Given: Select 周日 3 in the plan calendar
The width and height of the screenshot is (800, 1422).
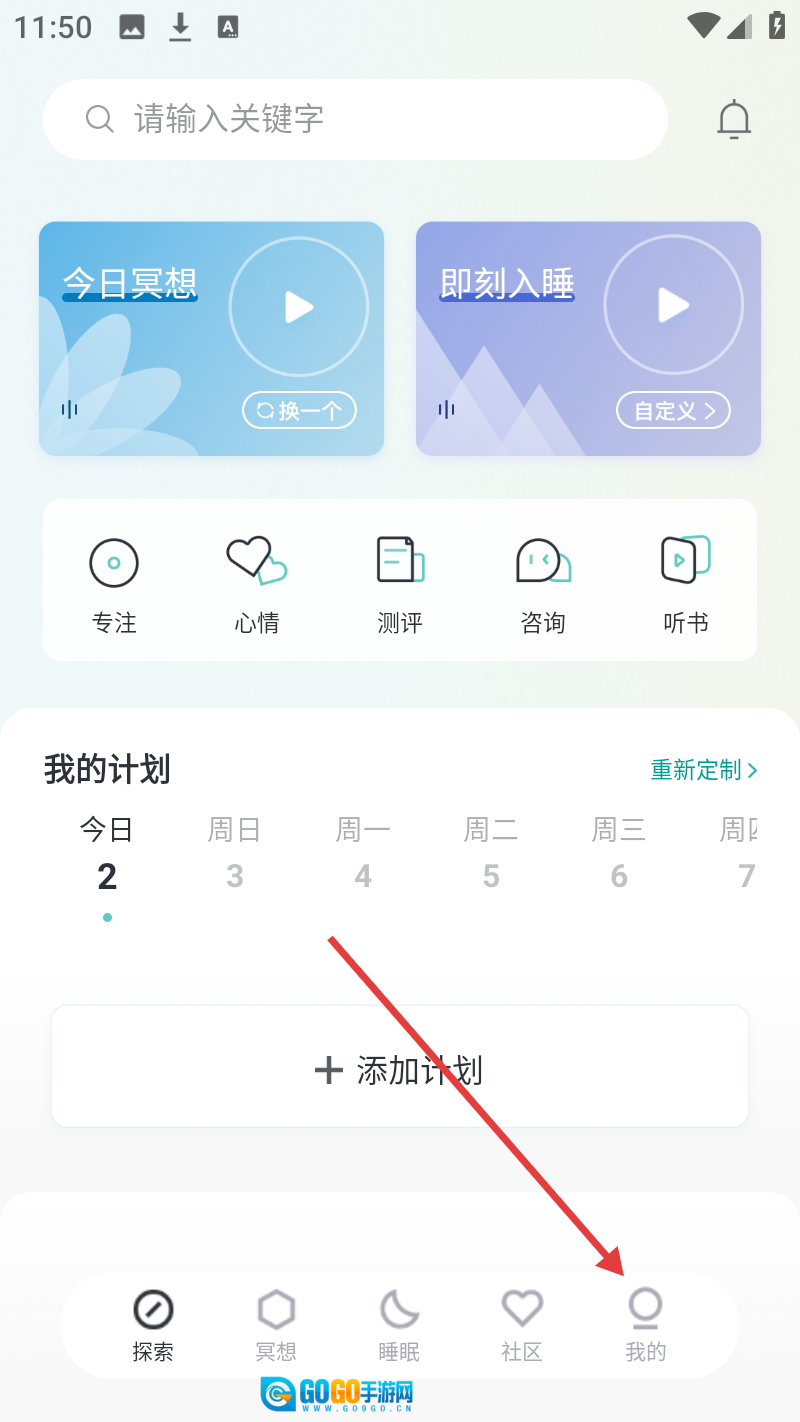Looking at the screenshot, I should pos(235,855).
